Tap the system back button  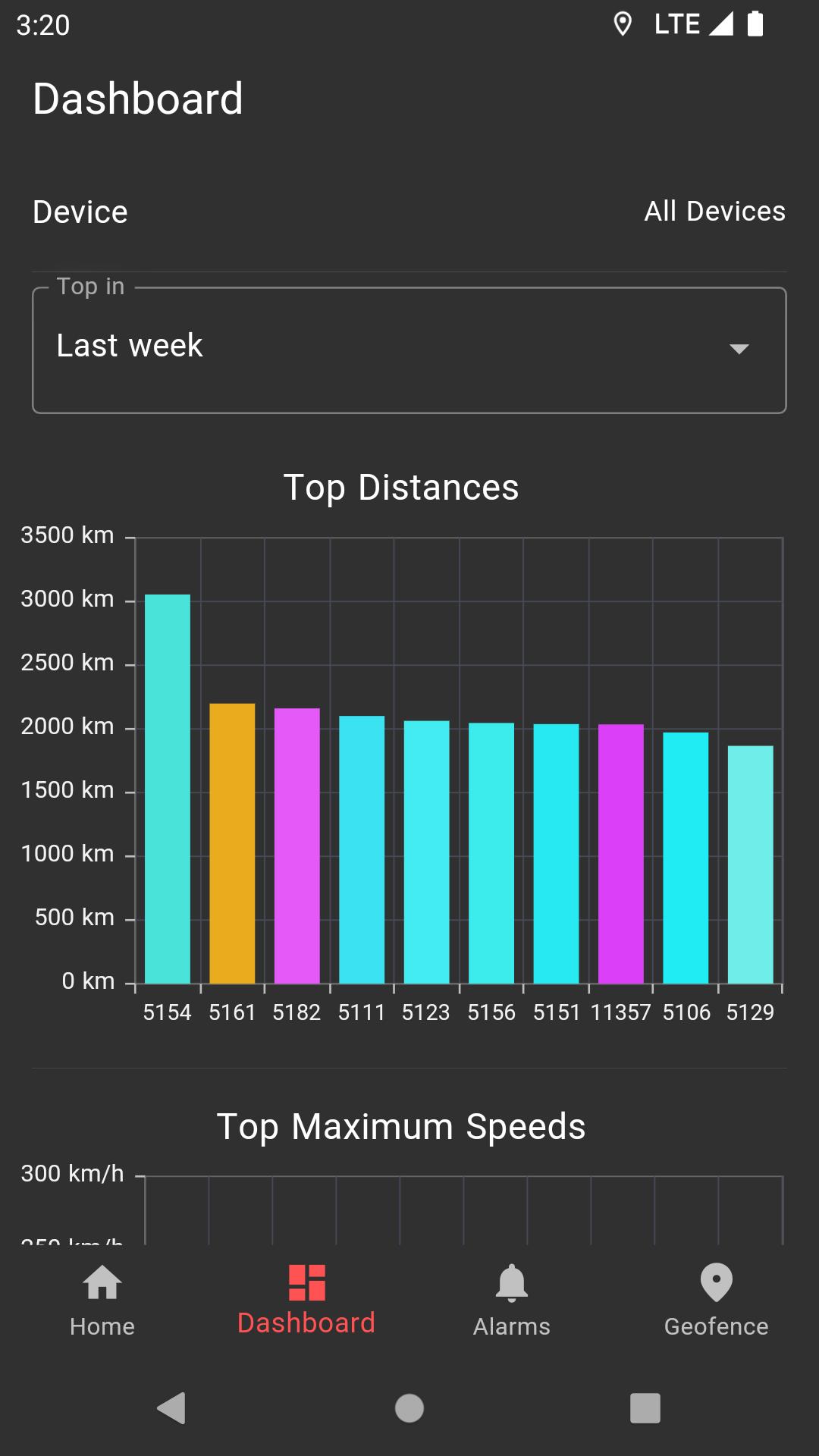coord(172,1408)
